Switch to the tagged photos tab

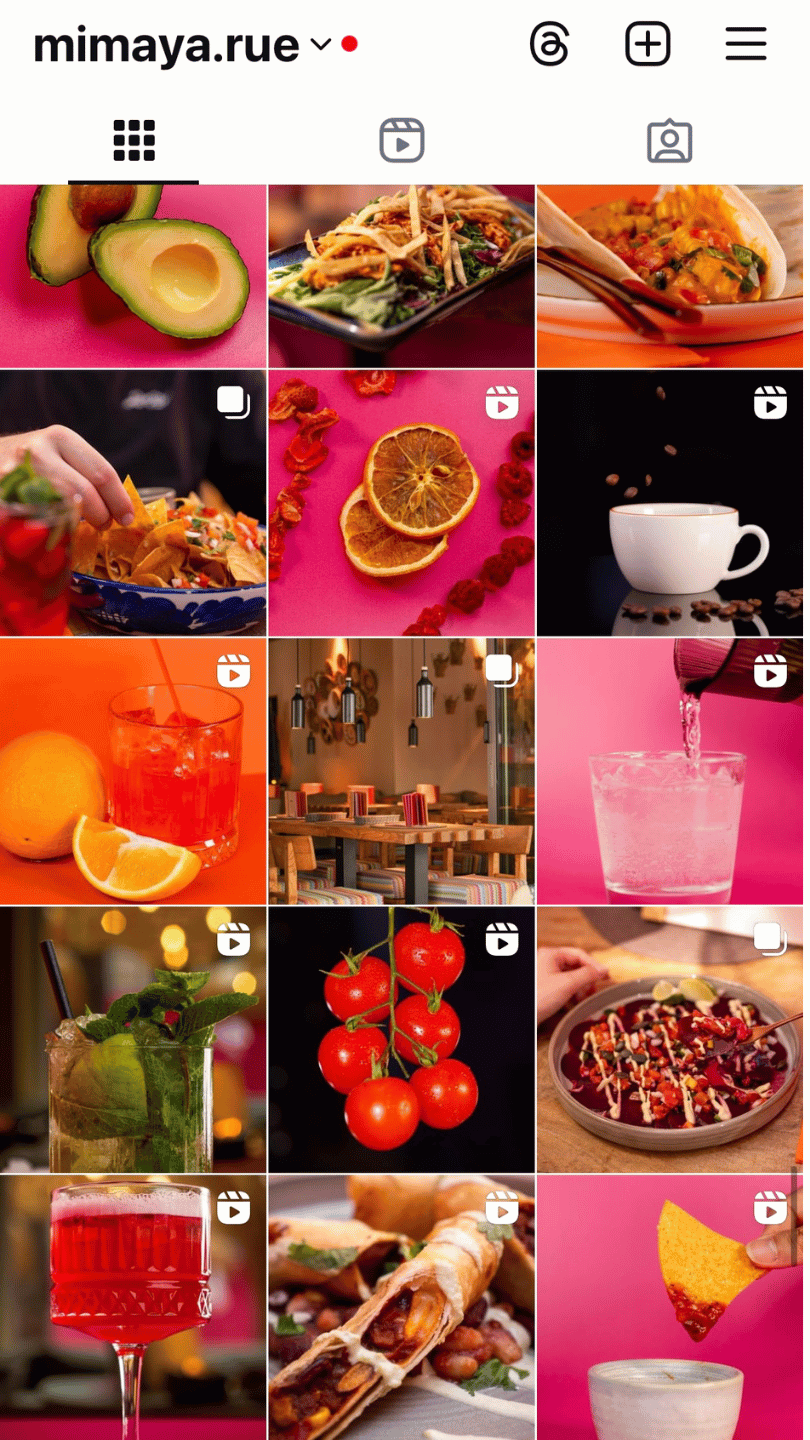670,141
